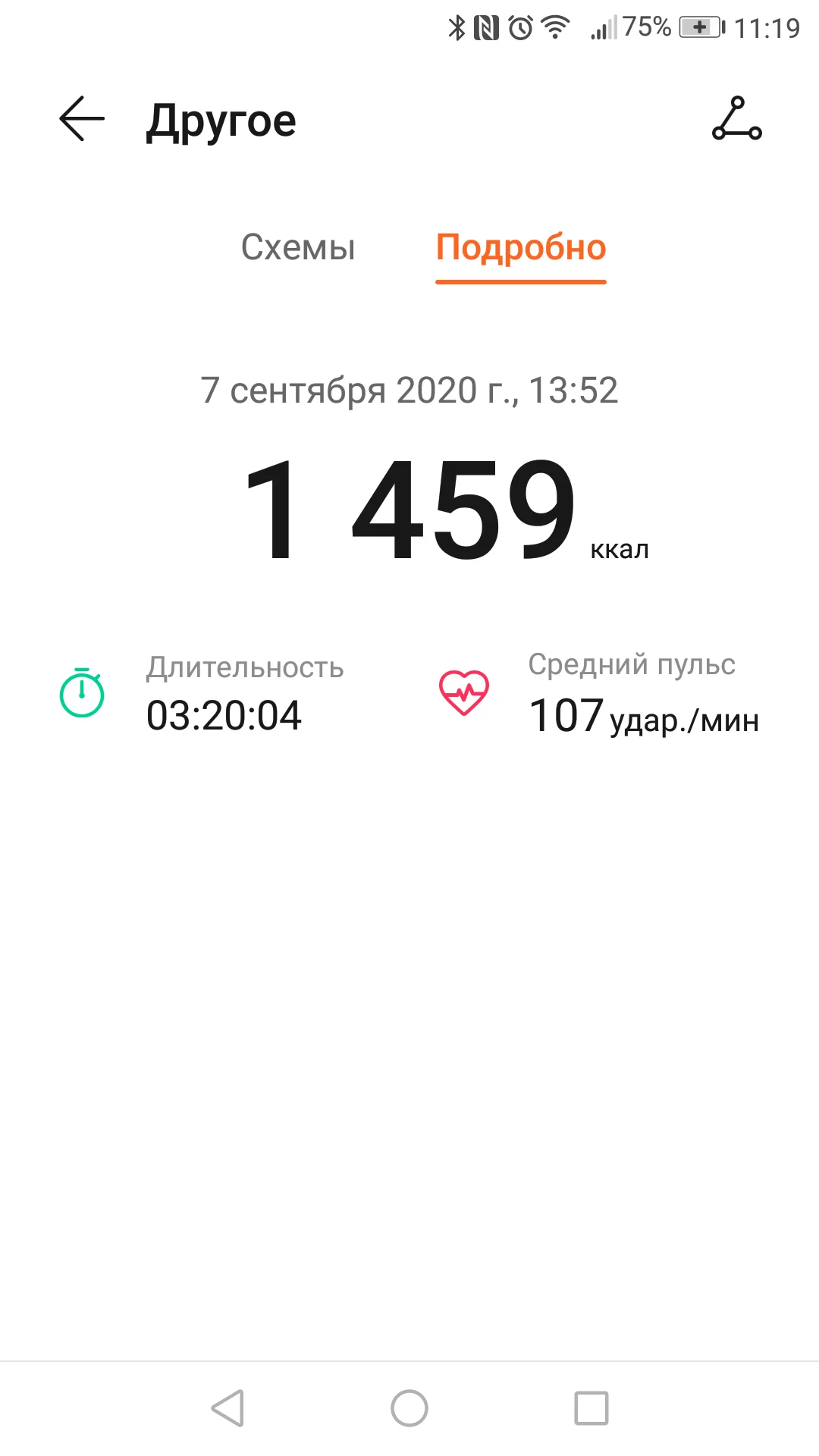The image size is (819, 1456).
Task: Select the workout date 7 сентября 2020
Action: point(409,389)
